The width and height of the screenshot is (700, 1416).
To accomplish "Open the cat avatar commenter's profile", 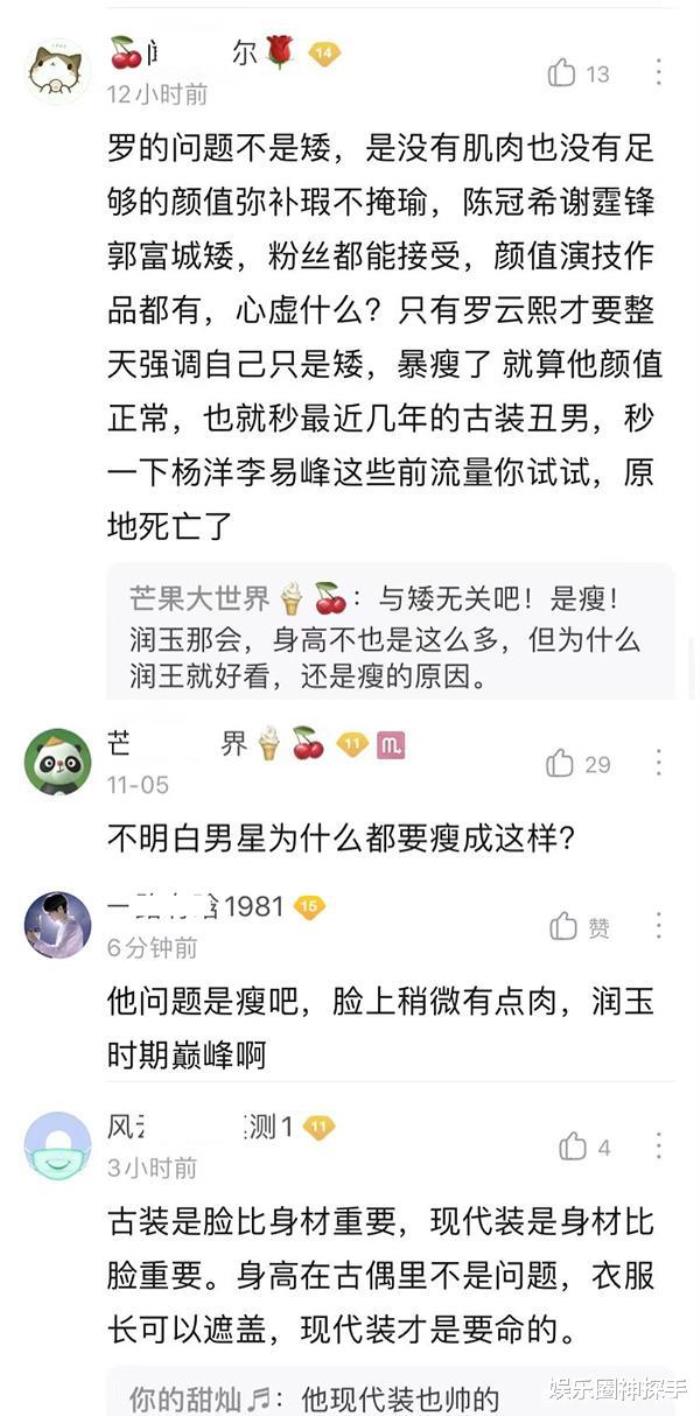I will [57, 70].
